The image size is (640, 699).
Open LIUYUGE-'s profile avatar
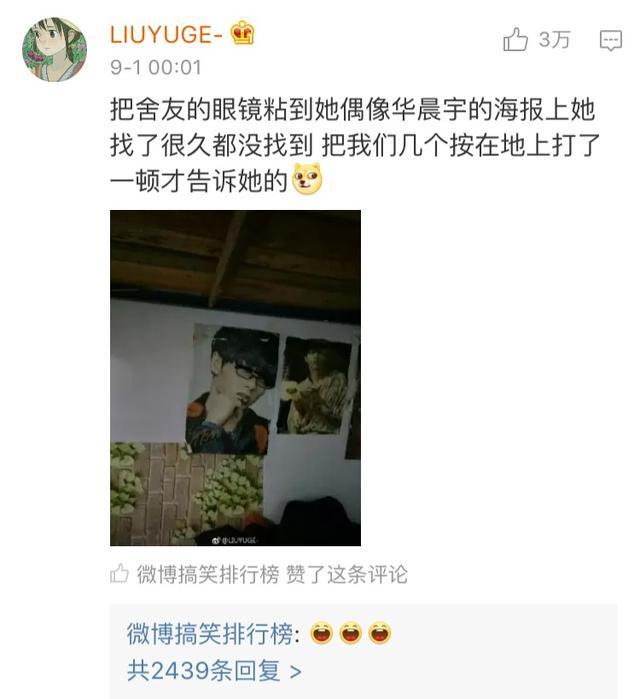click(54, 49)
